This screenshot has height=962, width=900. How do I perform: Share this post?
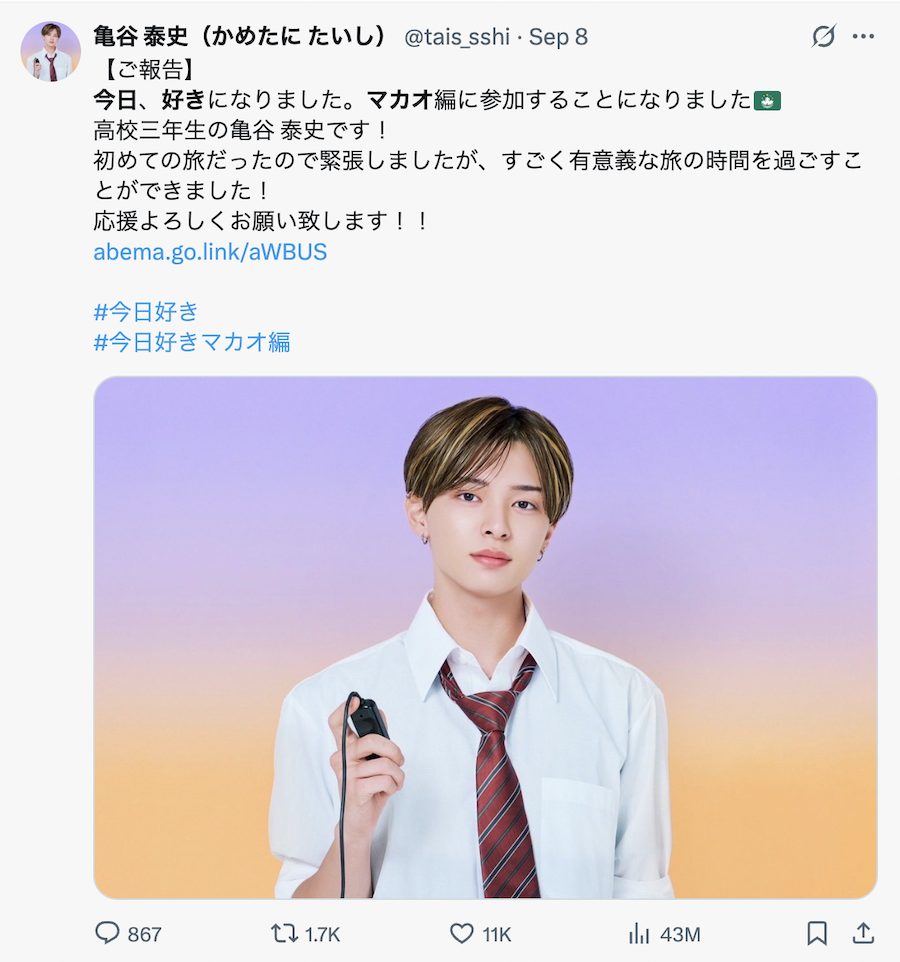point(863,934)
